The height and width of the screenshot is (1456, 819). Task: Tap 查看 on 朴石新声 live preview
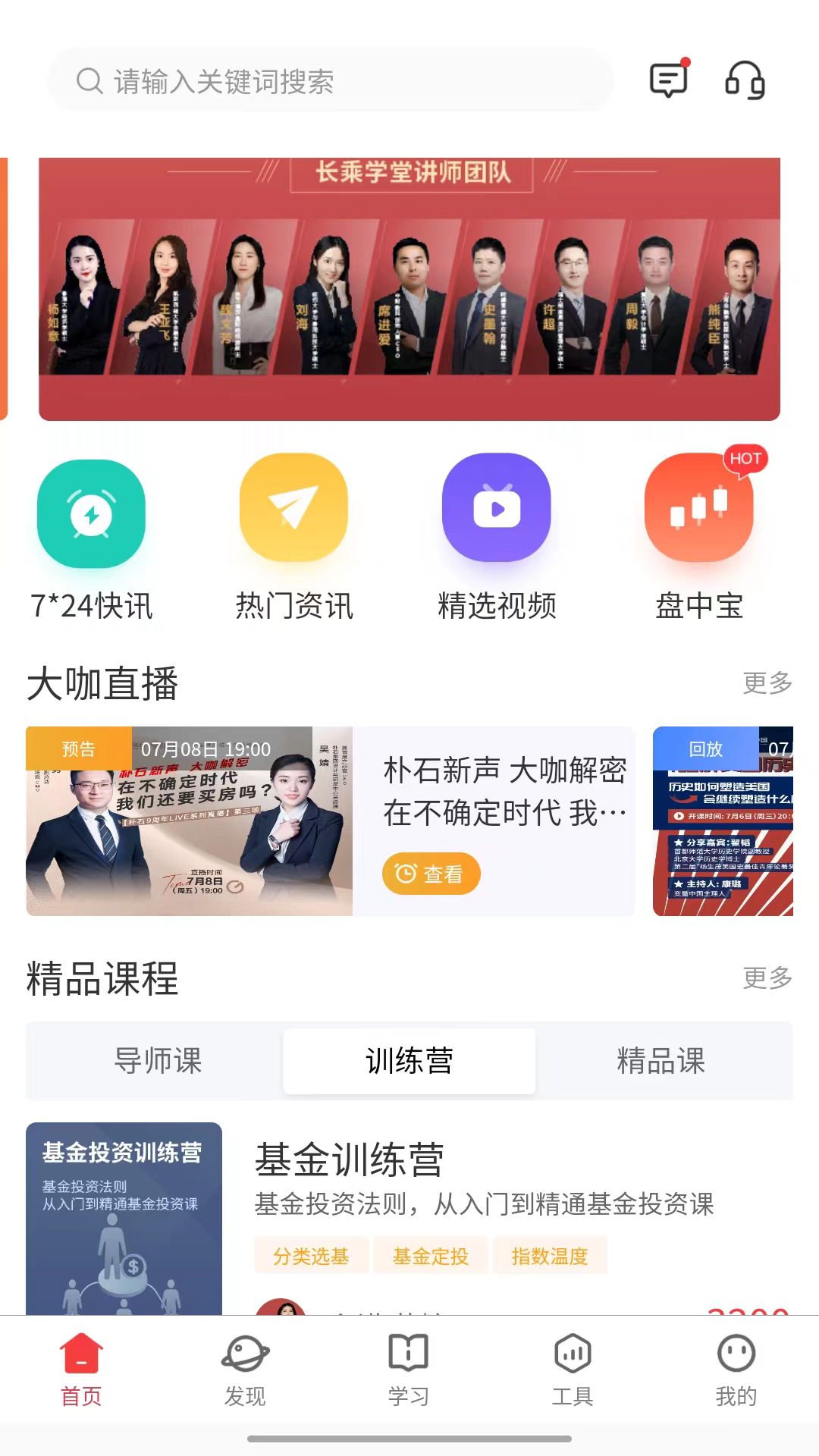pyautogui.click(x=431, y=874)
